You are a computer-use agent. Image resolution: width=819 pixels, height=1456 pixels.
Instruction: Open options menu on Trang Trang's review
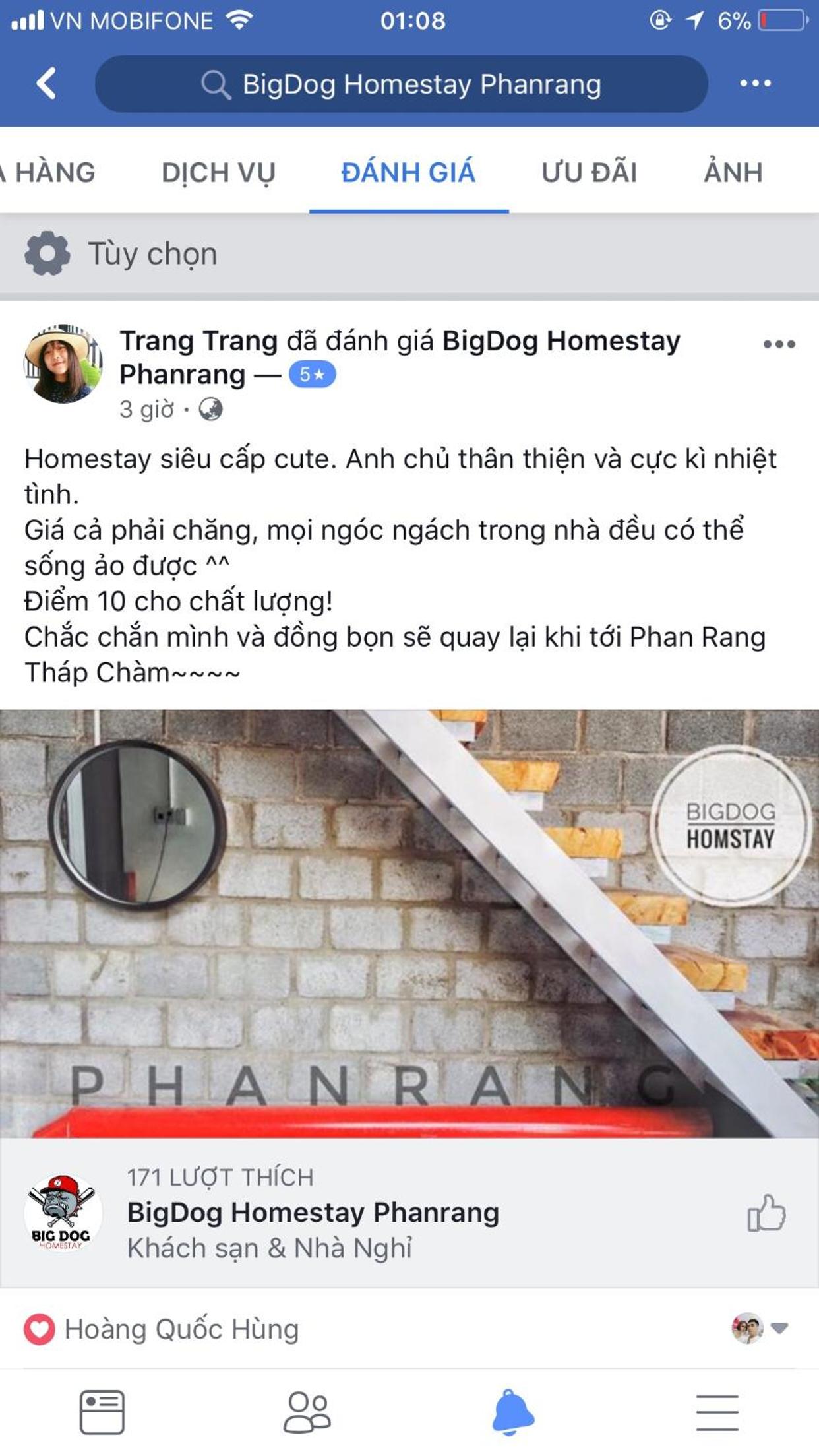click(x=779, y=344)
